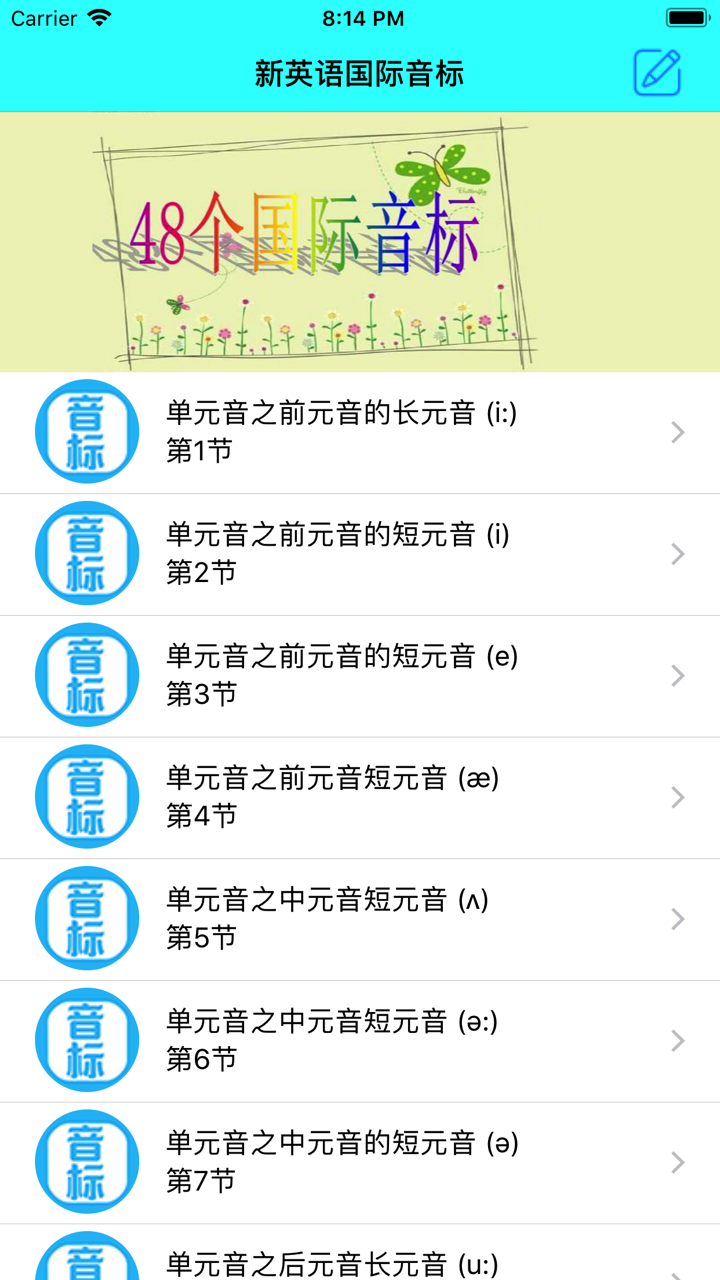Tap the 音标 icon beside 第4节
The image size is (720, 1280).
[x=86, y=797]
